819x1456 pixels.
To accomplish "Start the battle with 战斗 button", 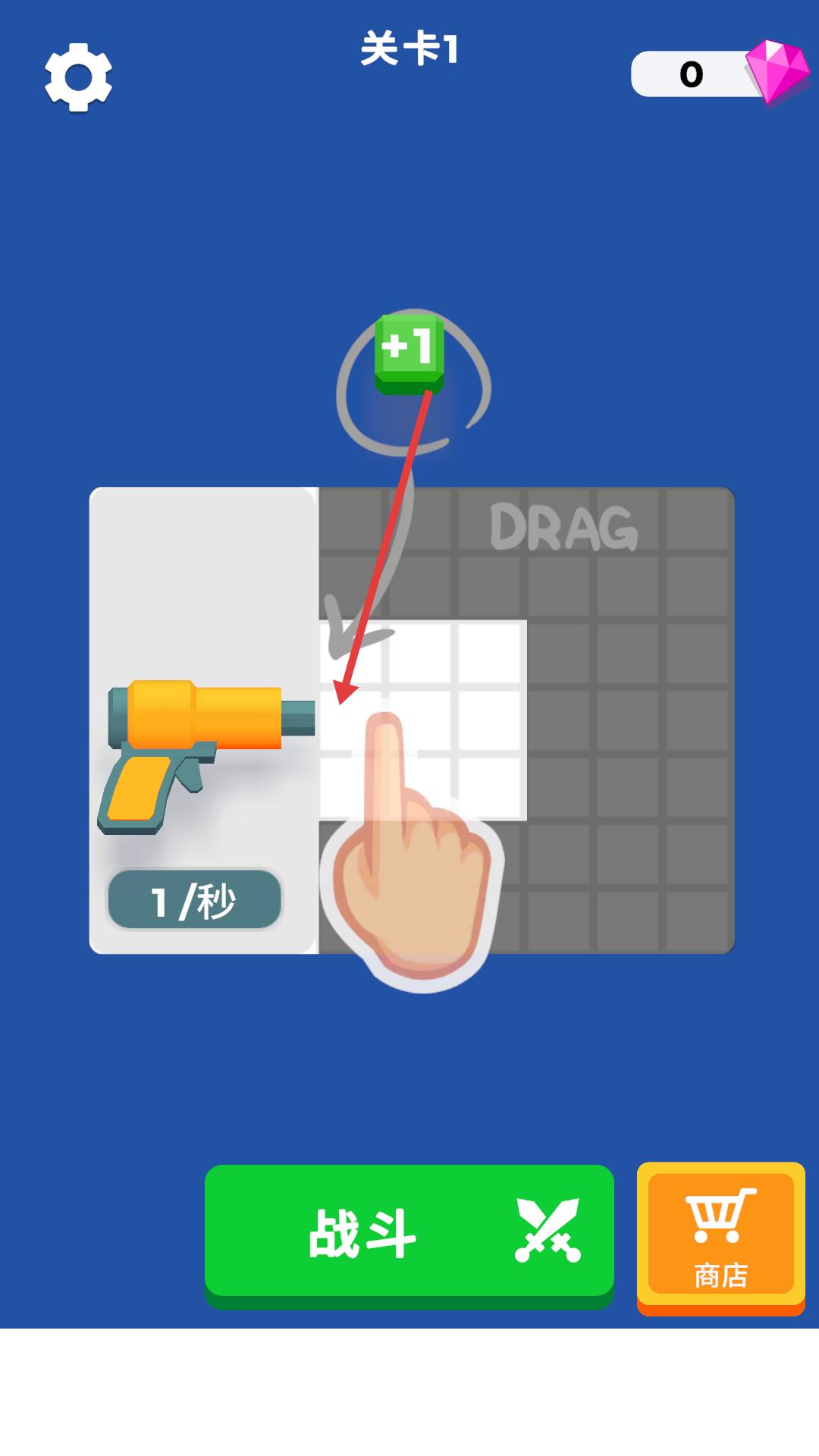I will 409,1232.
